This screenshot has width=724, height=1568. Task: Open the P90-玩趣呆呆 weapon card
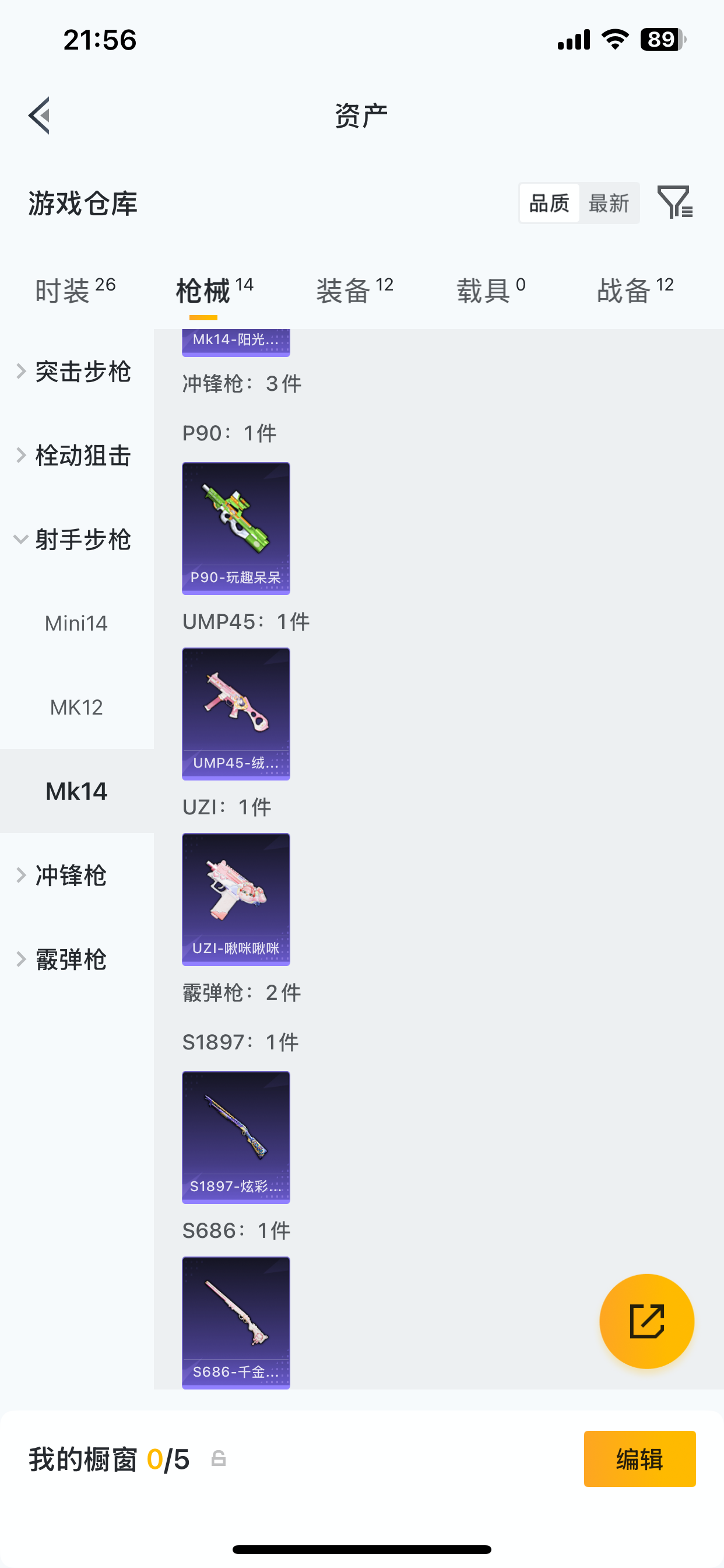(236, 528)
